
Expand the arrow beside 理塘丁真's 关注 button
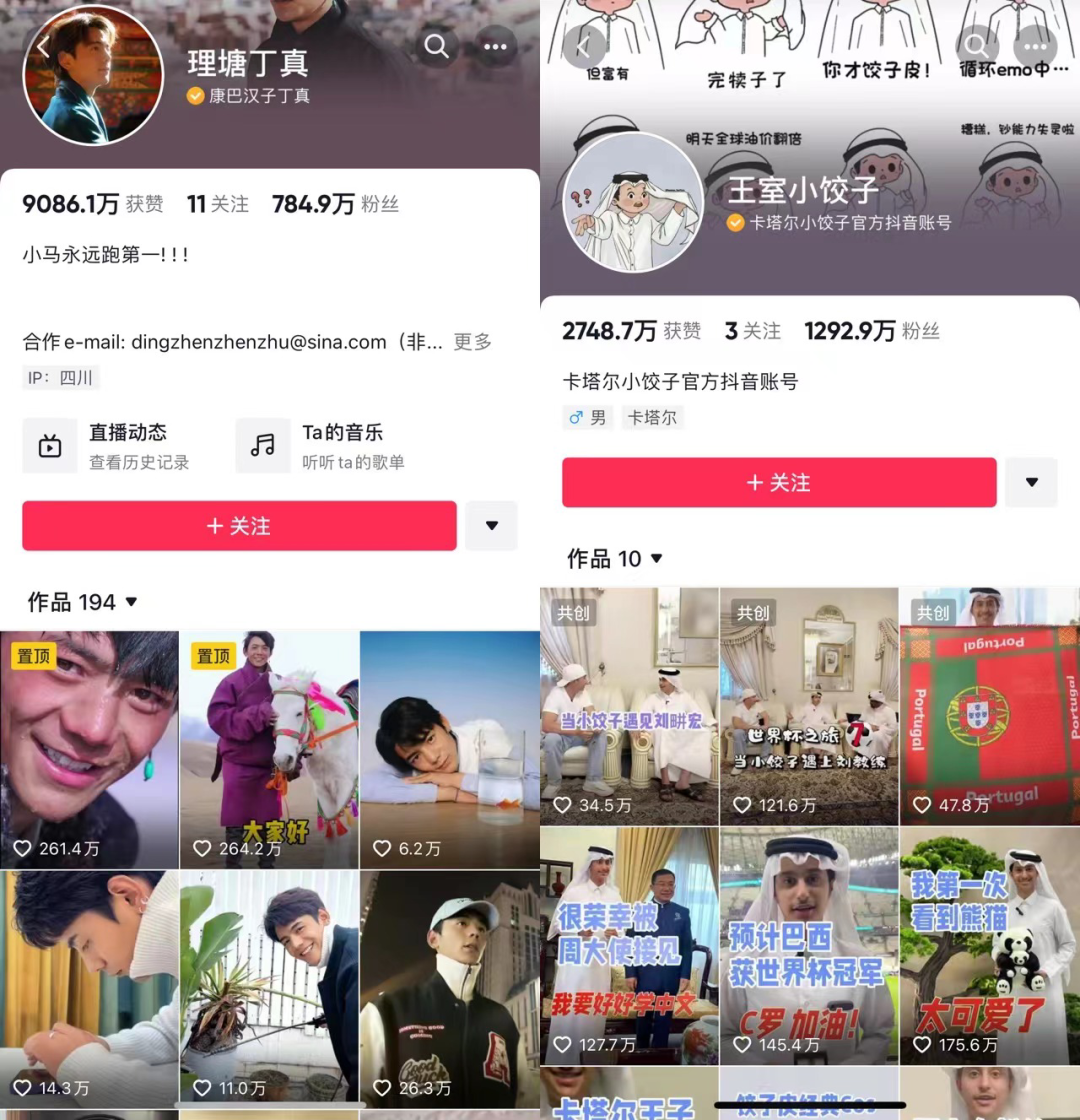[491, 526]
